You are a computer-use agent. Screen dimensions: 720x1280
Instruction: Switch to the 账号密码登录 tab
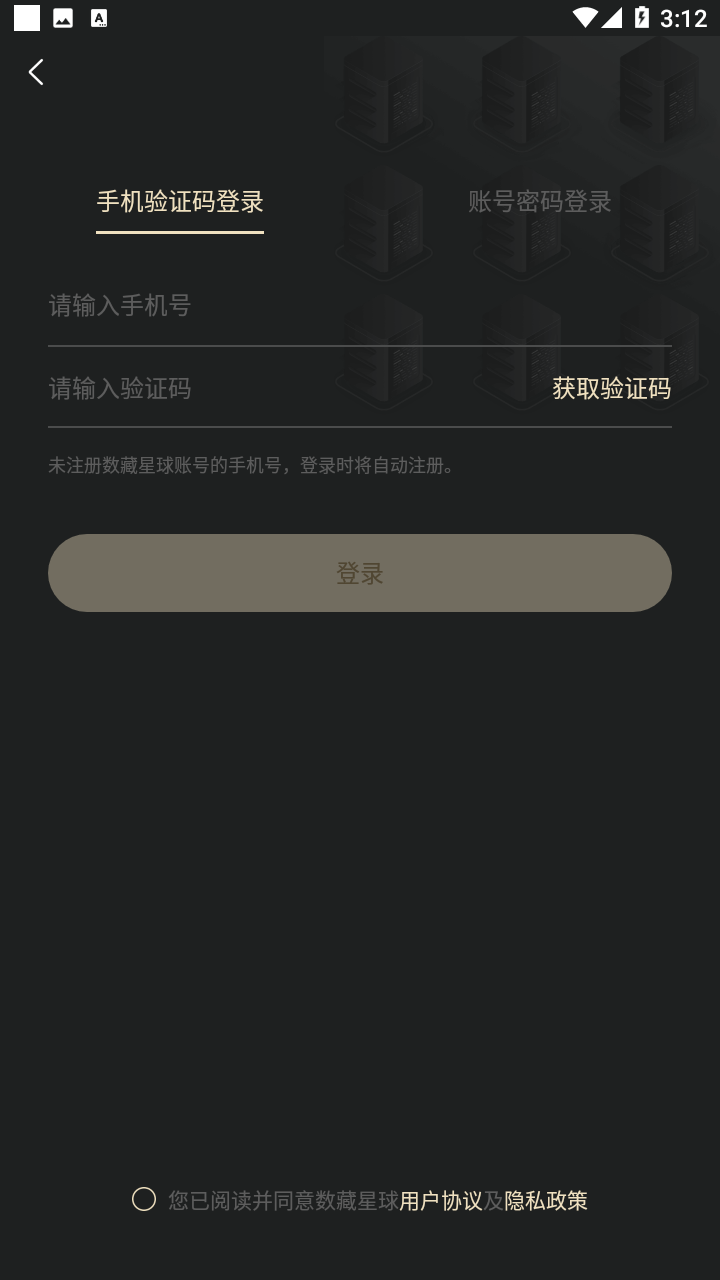(540, 200)
